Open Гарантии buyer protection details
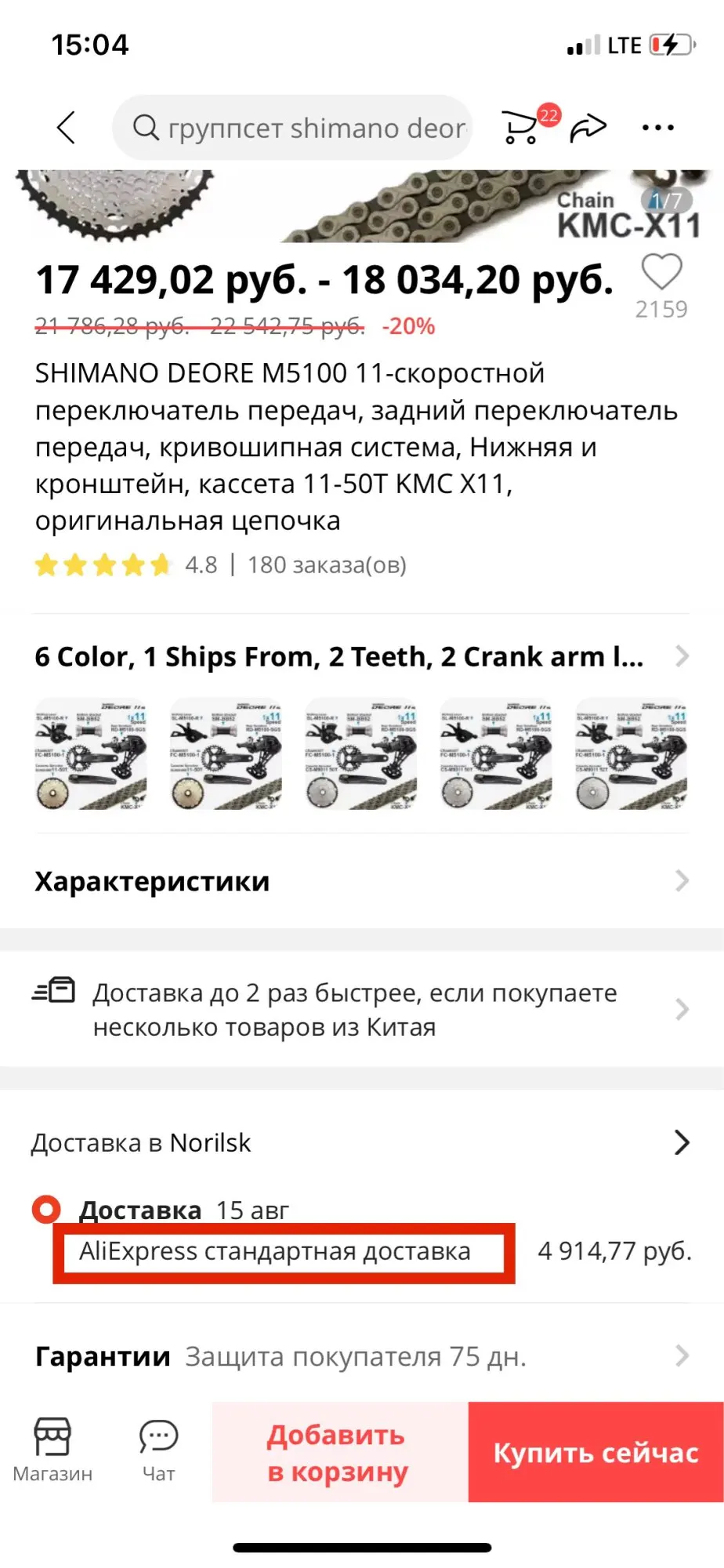This screenshot has width=724, height=1568. point(362,1356)
